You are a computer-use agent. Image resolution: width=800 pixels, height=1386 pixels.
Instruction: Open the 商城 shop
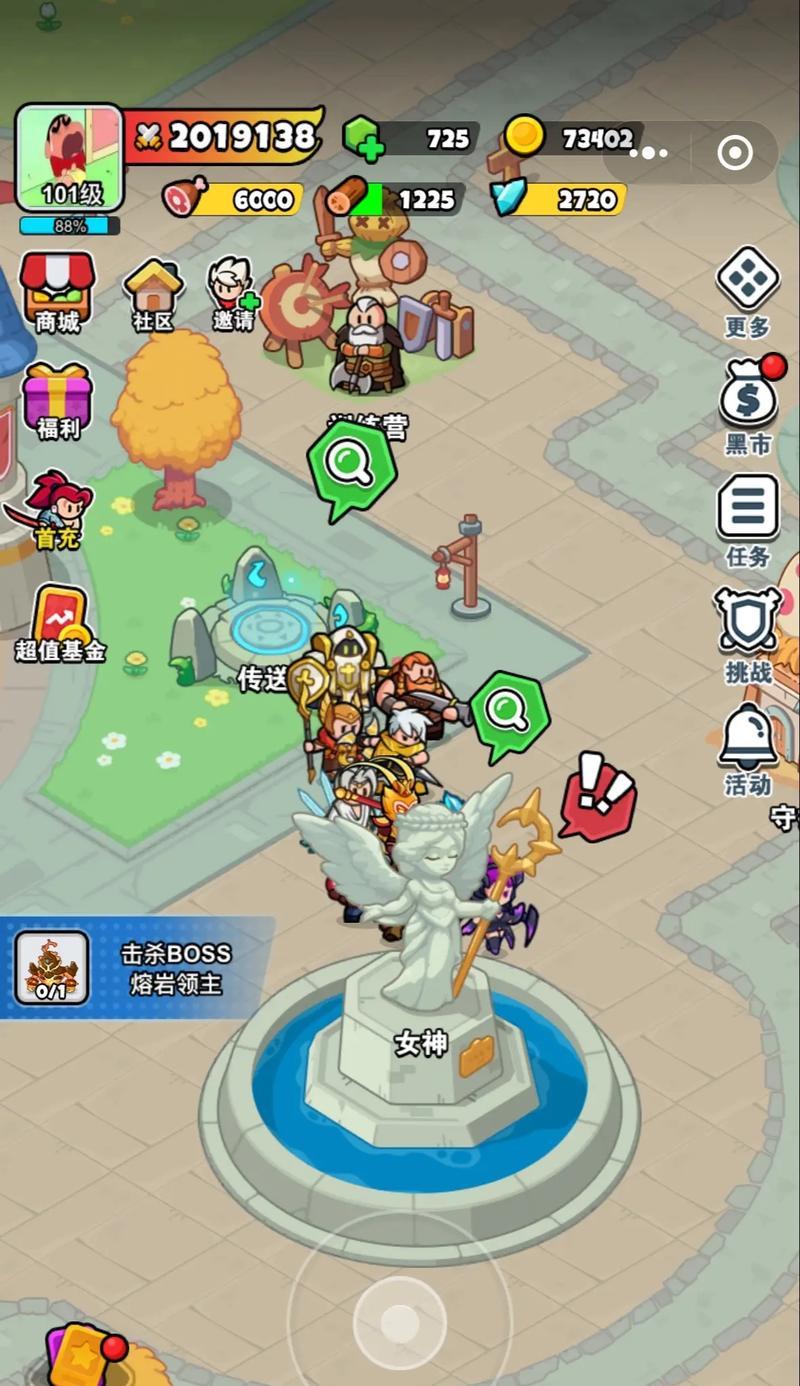[57, 289]
